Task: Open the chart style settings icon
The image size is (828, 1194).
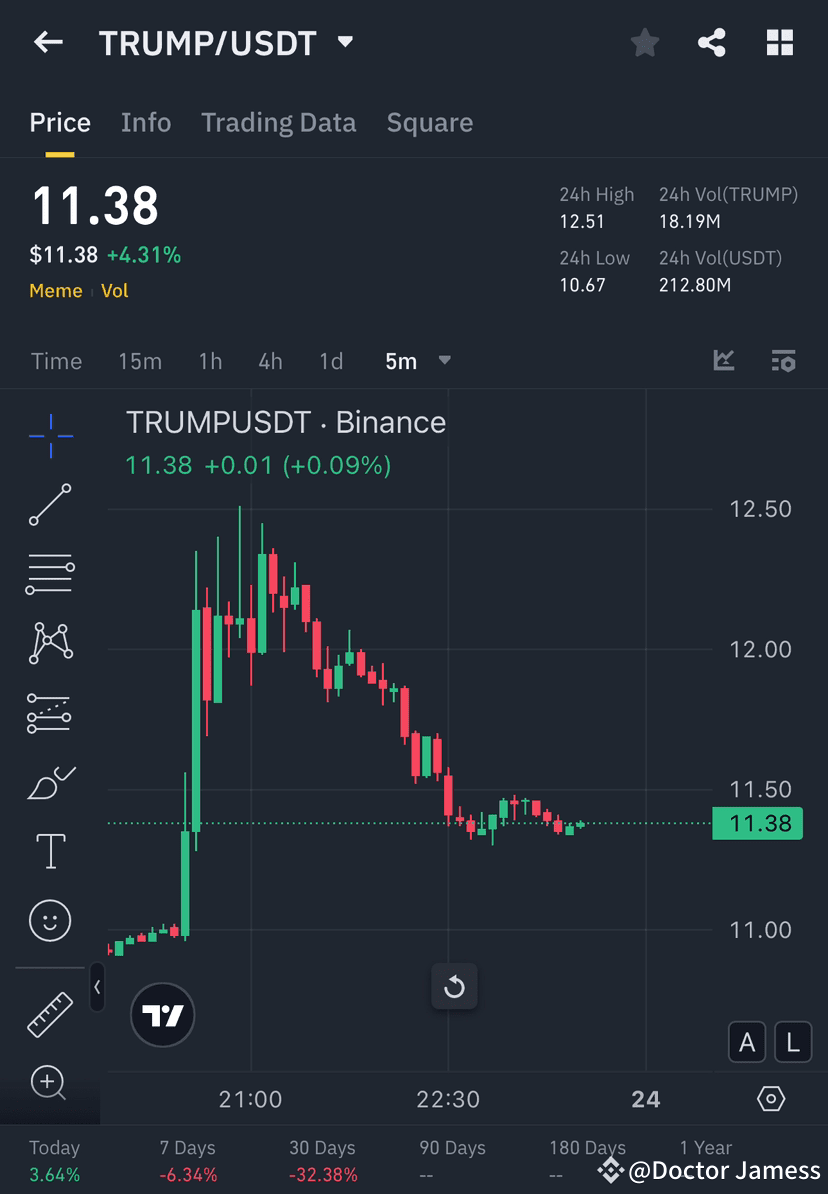Action: pos(784,361)
